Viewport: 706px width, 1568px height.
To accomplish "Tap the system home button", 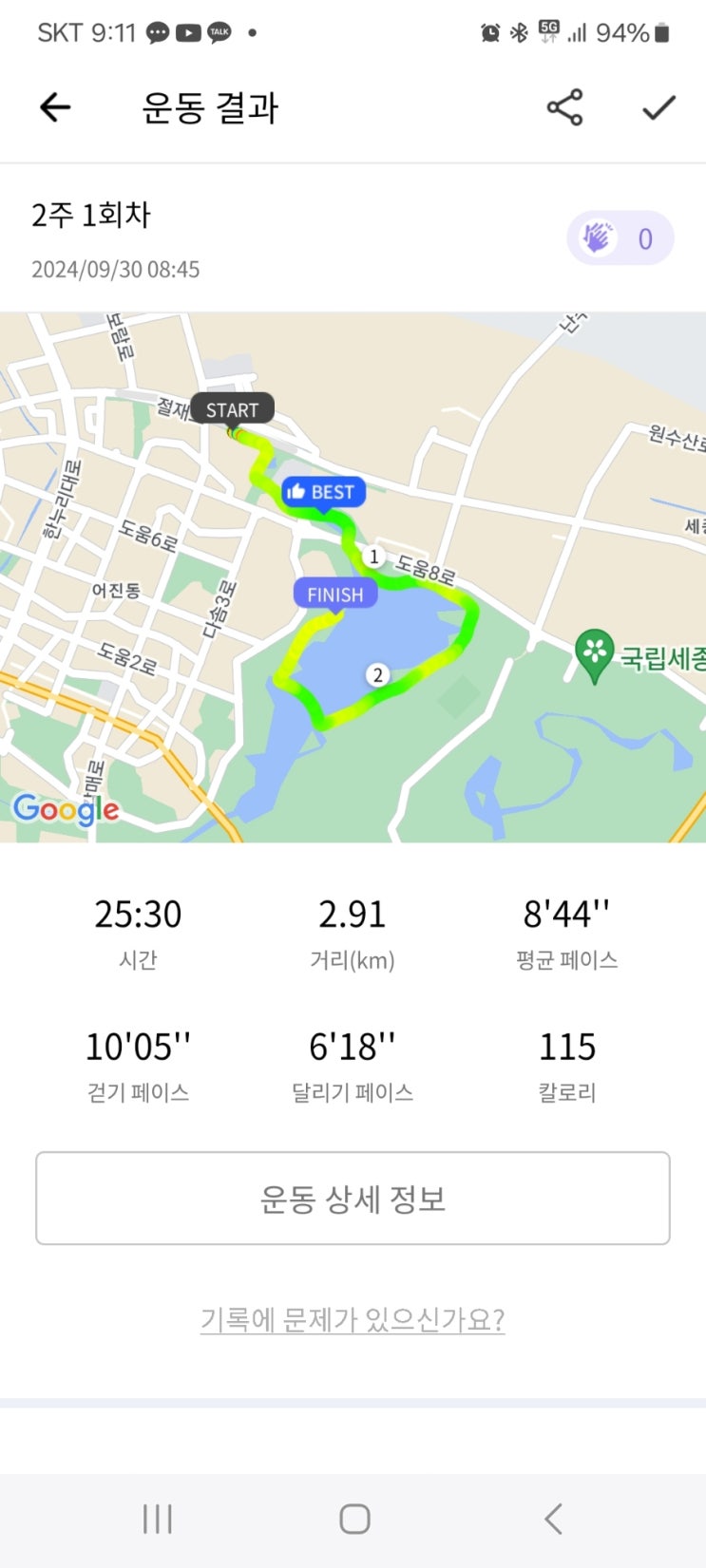I will point(354,1519).
